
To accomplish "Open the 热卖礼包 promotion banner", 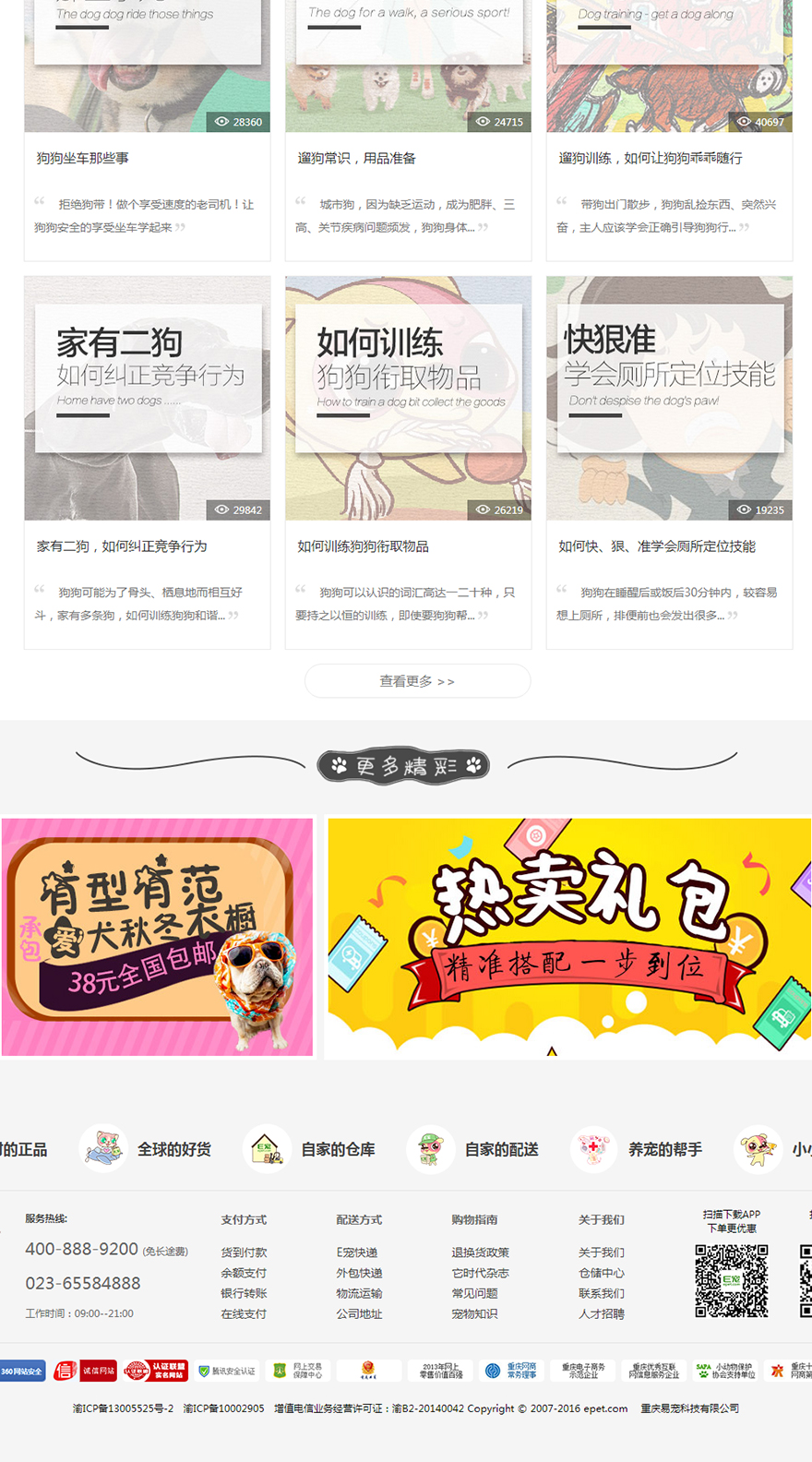I will coord(569,939).
